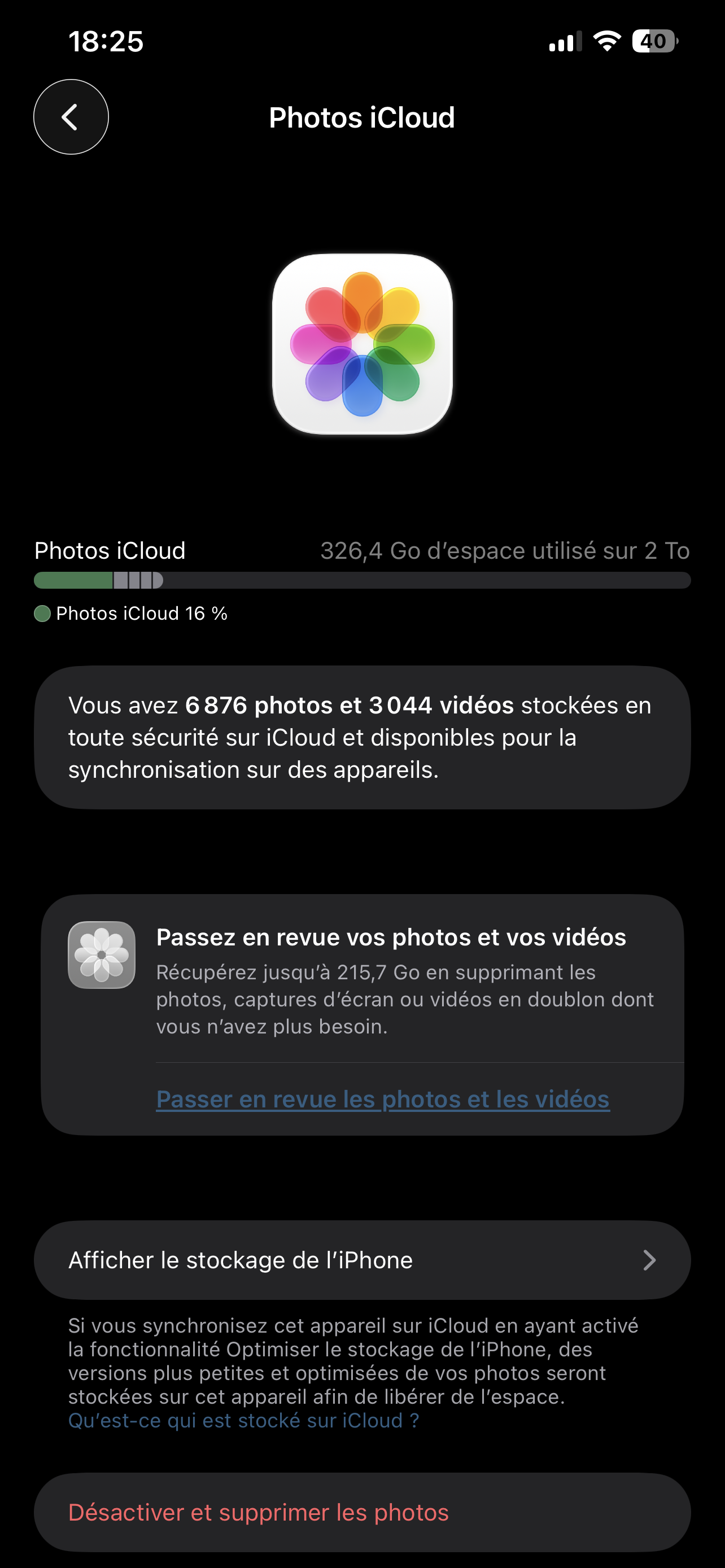
Task: Open Afficher le stockage de l'iPhone
Action: pyautogui.click(x=361, y=1259)
